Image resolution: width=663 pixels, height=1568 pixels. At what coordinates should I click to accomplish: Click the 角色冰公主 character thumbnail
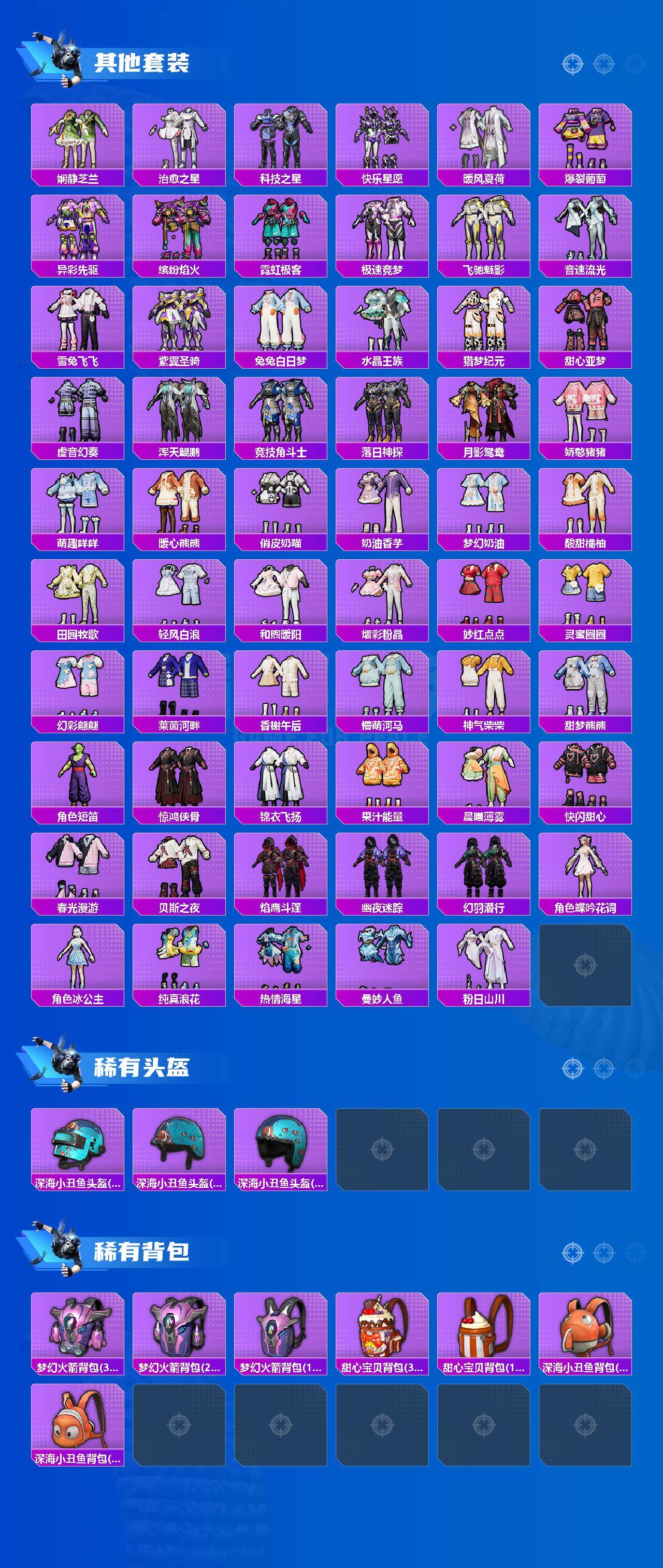pos(79,958)
